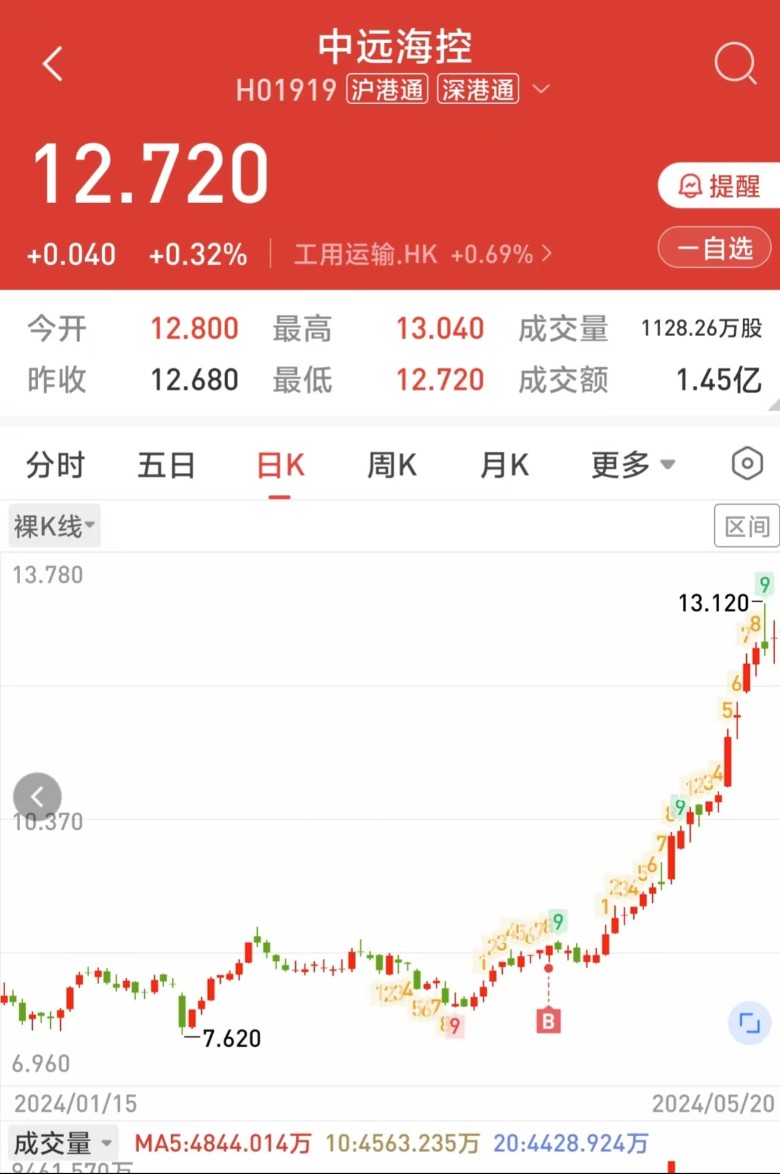
Task: Select the 日K chart tab
Action: (x=280, y=465)
